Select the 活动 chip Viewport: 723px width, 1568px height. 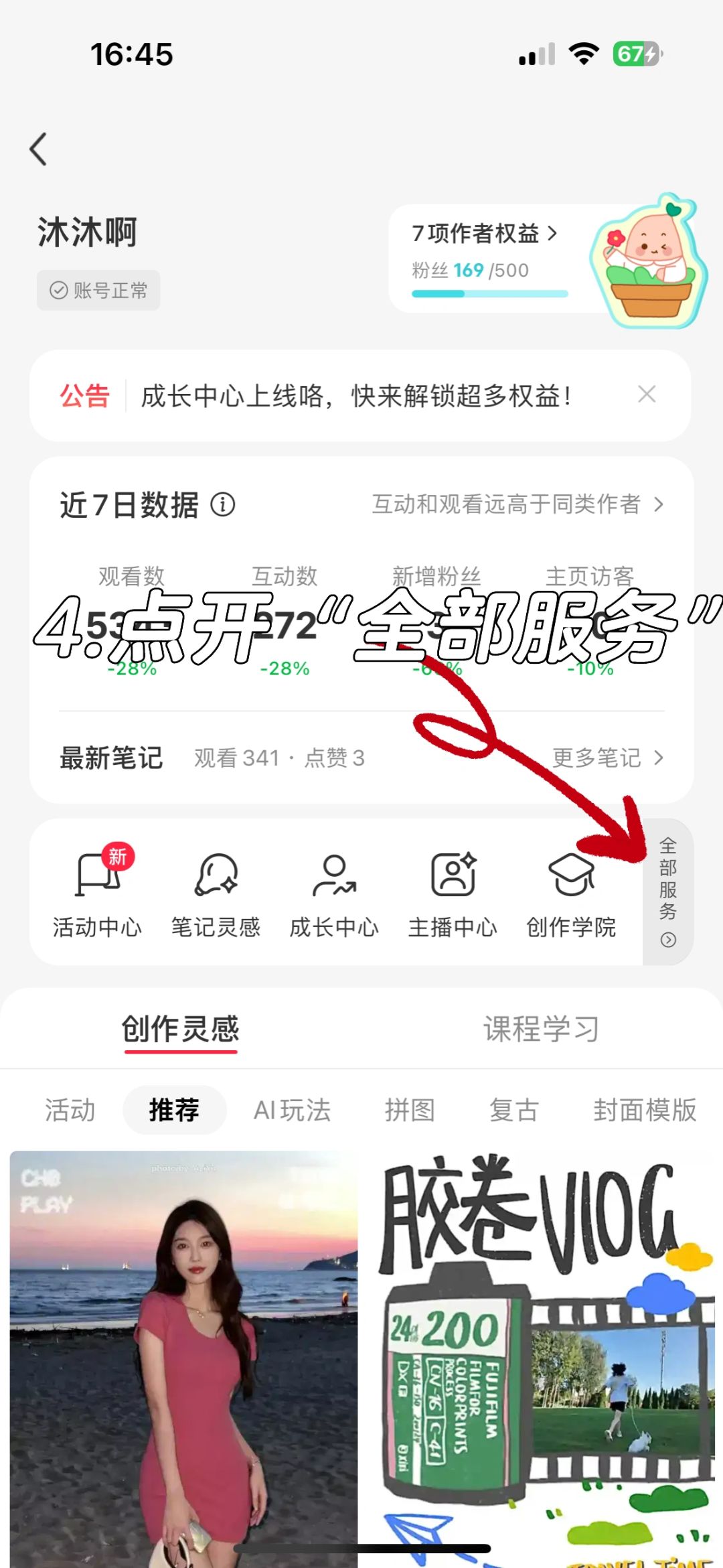tap(70, 1110)
